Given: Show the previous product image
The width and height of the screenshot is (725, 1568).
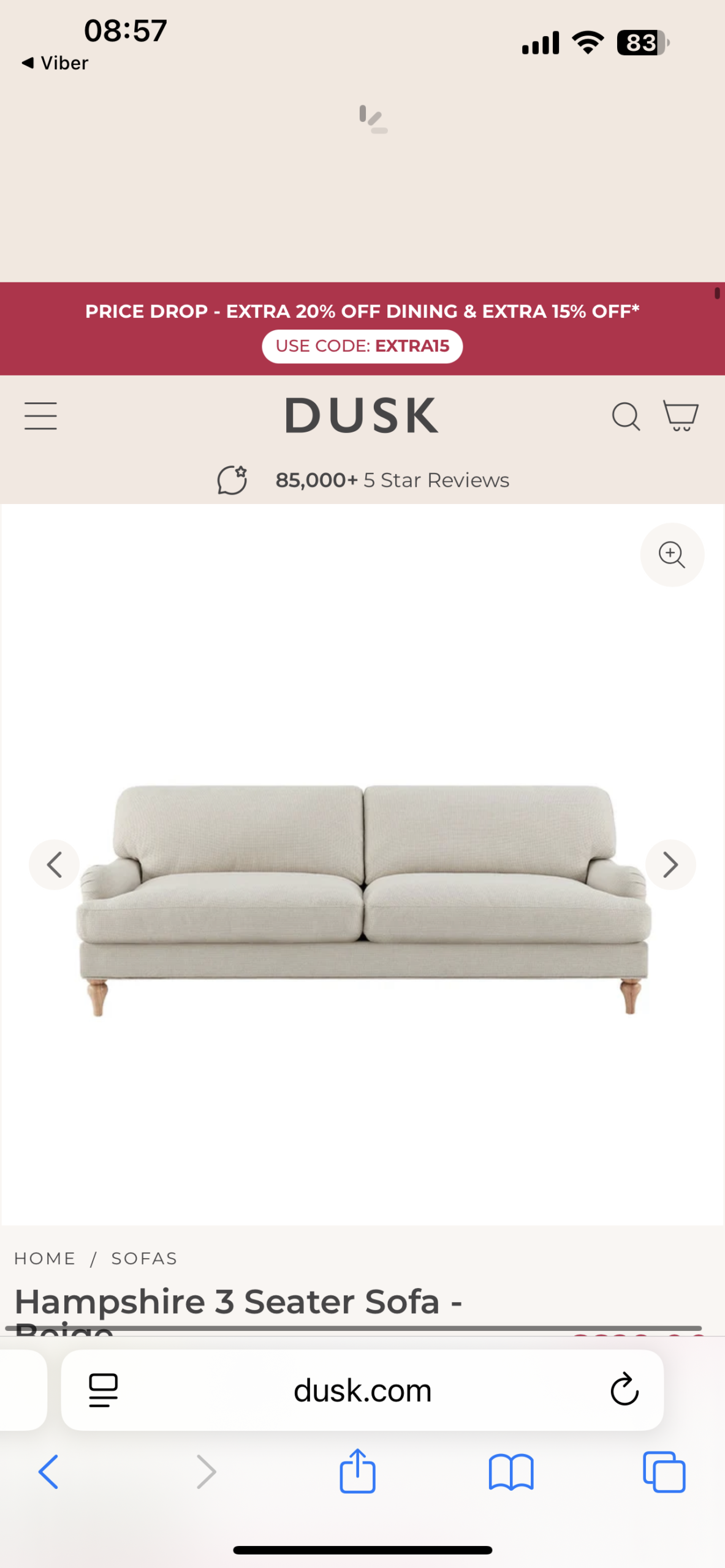Looking at the screenshot, I should (55, 864).
